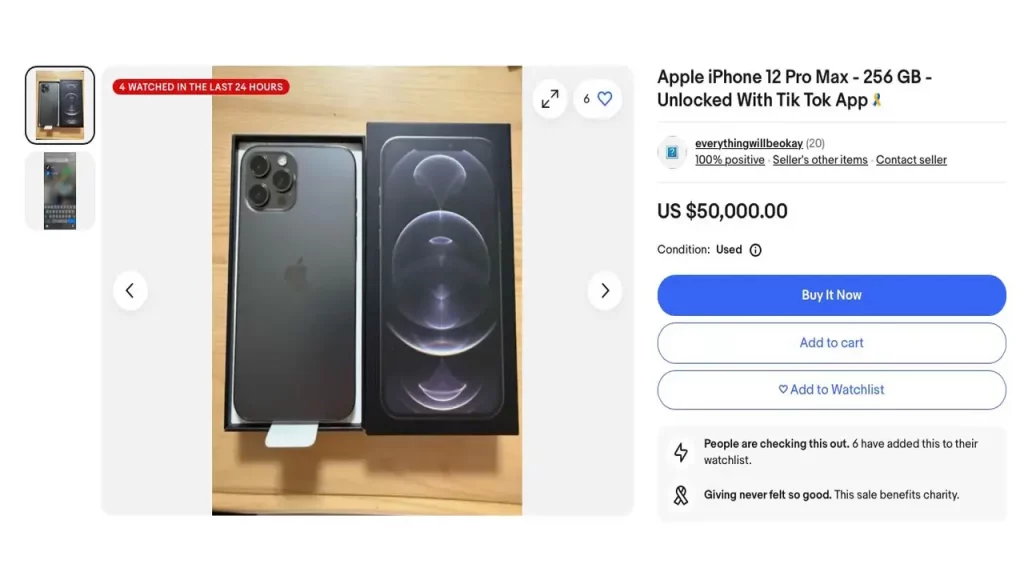Tap the Contact seller link
This screenshot has height=576, width=1024.
[x=911, y=160]
